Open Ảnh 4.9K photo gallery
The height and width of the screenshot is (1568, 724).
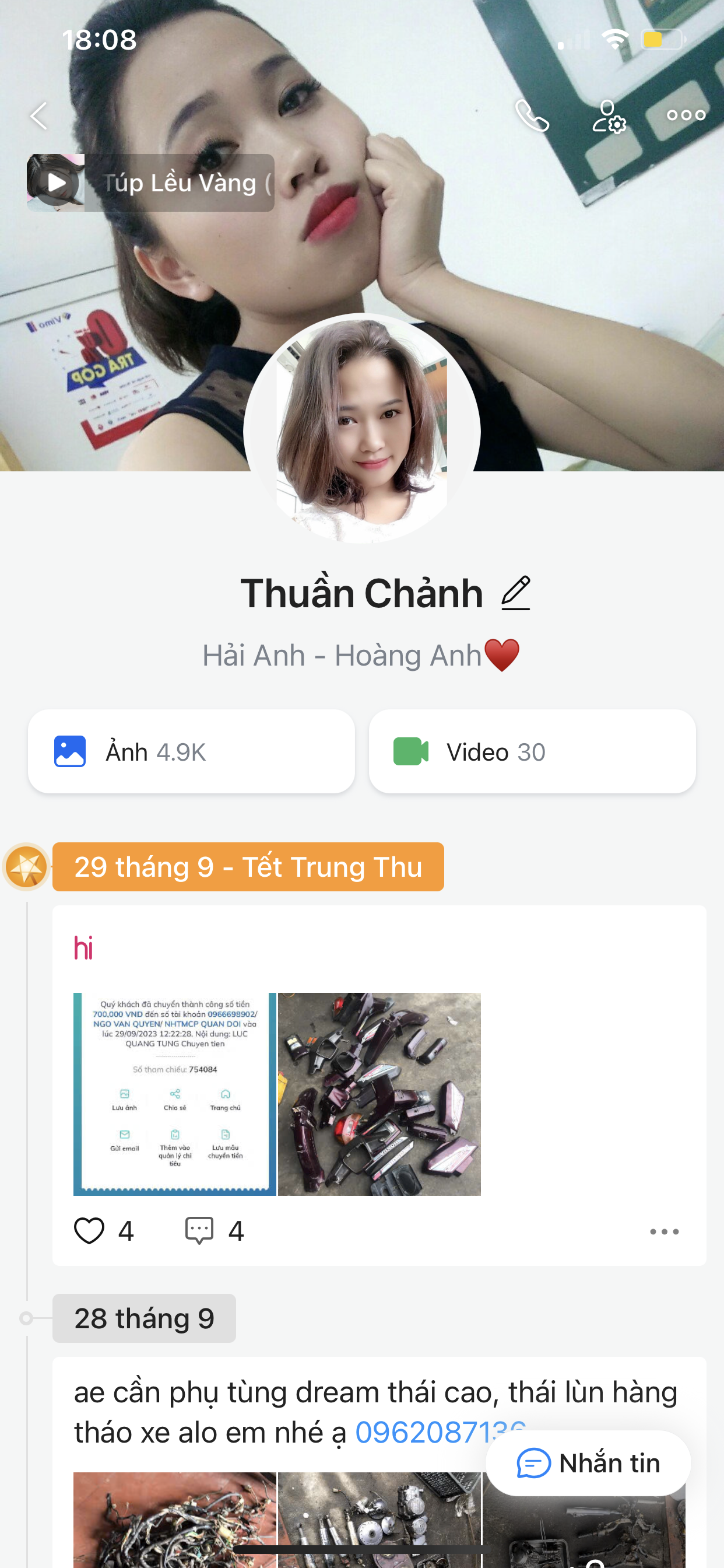point(191,752)
